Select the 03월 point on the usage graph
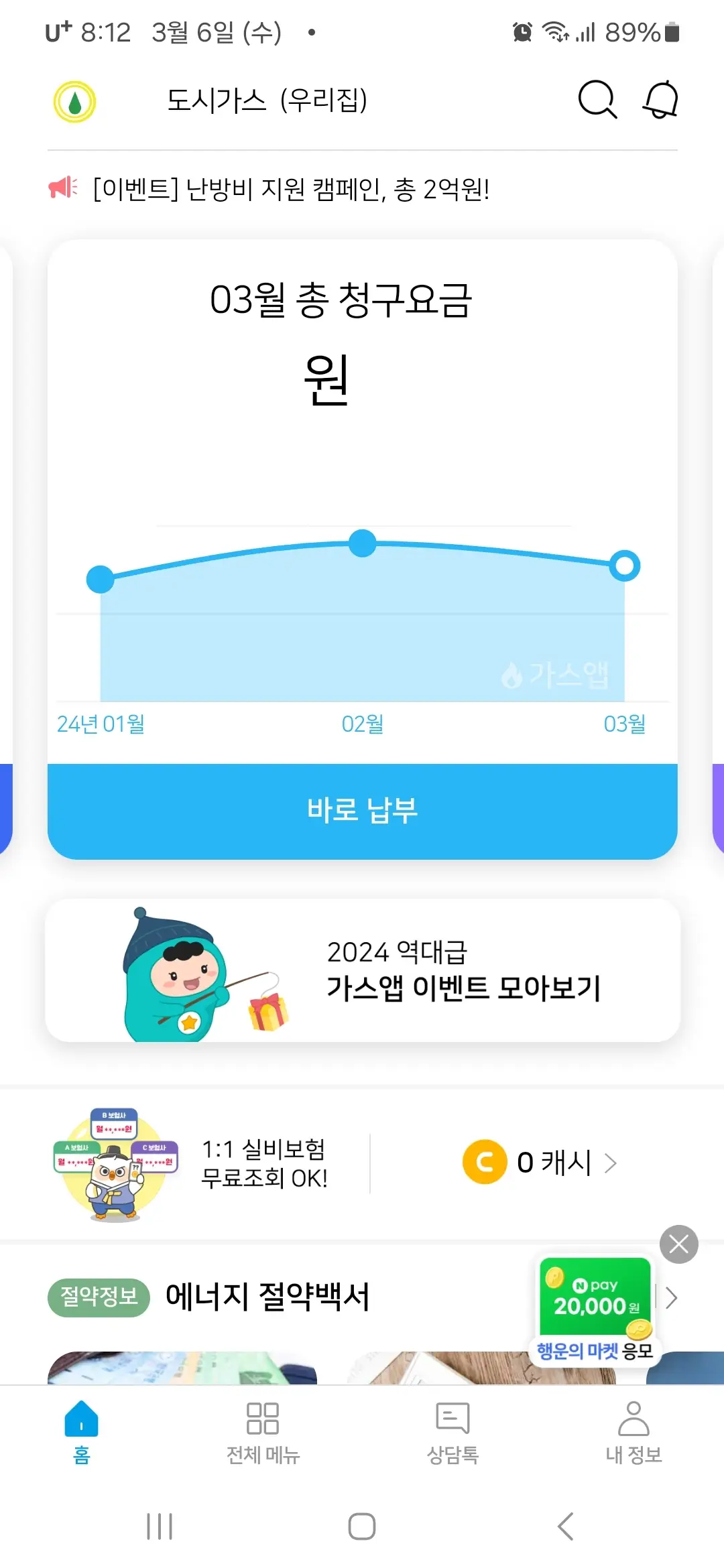Viewport: 724px width, 1568px height. (x=623, y=565)
